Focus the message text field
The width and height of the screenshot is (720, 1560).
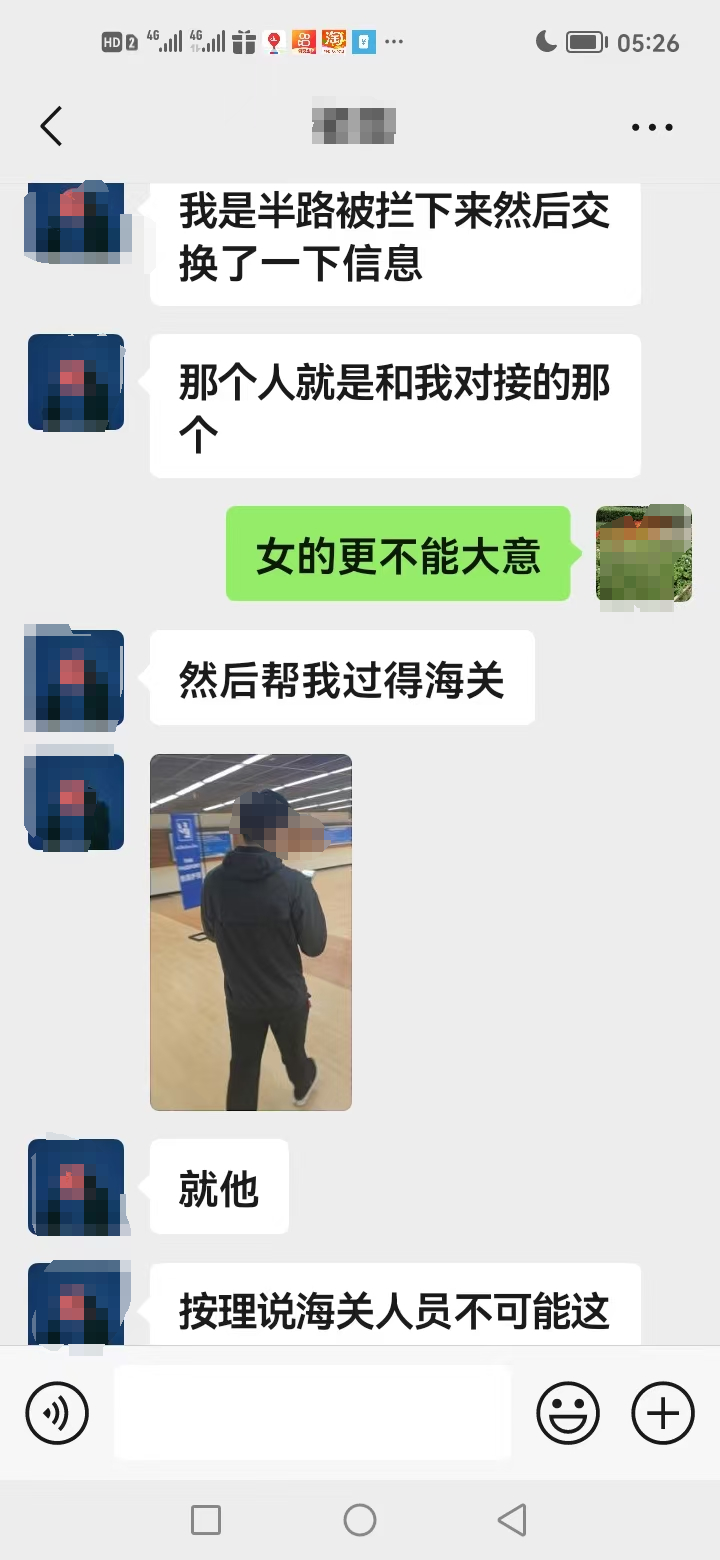click(312, 1413)
